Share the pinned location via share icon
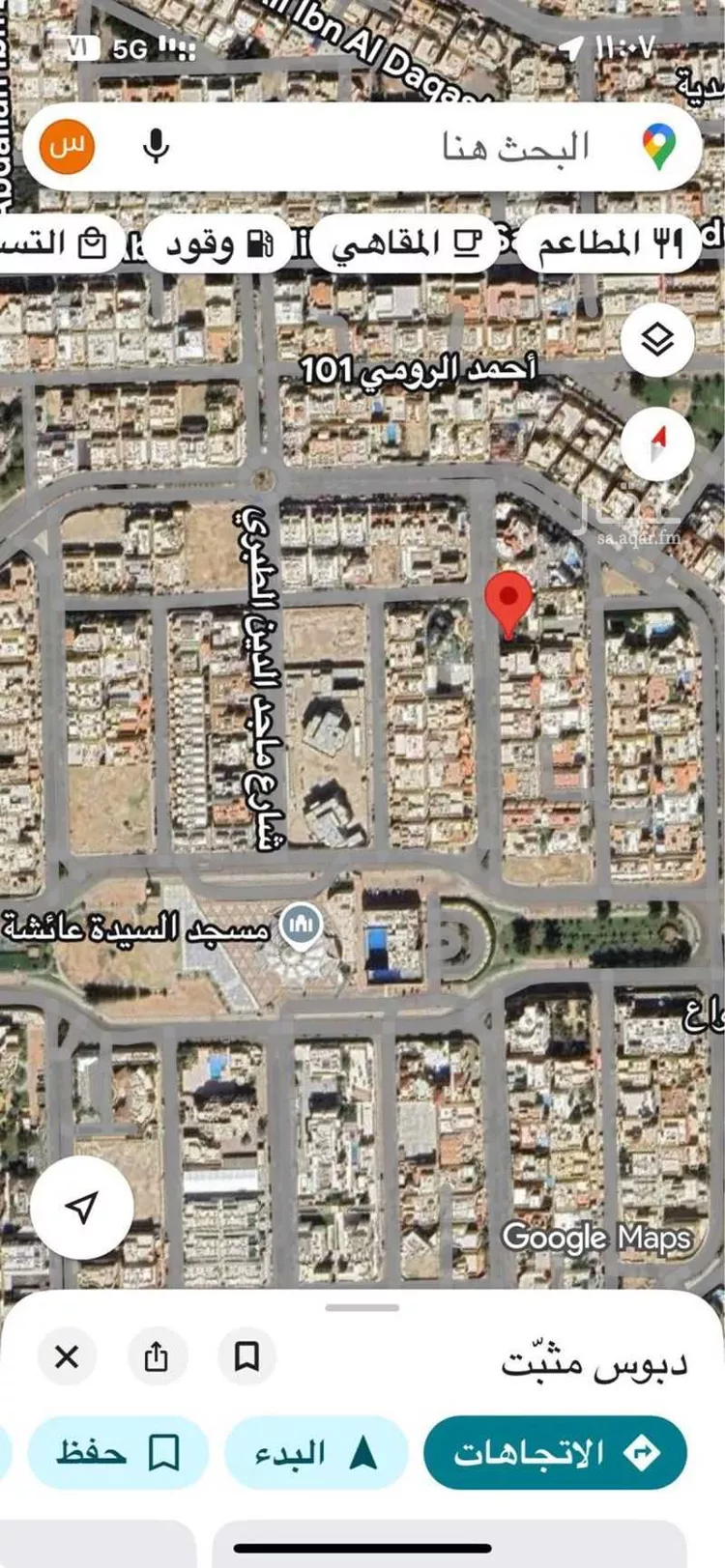The height and width of the screenshot is (1568, 725). (x=157, y=1357)
